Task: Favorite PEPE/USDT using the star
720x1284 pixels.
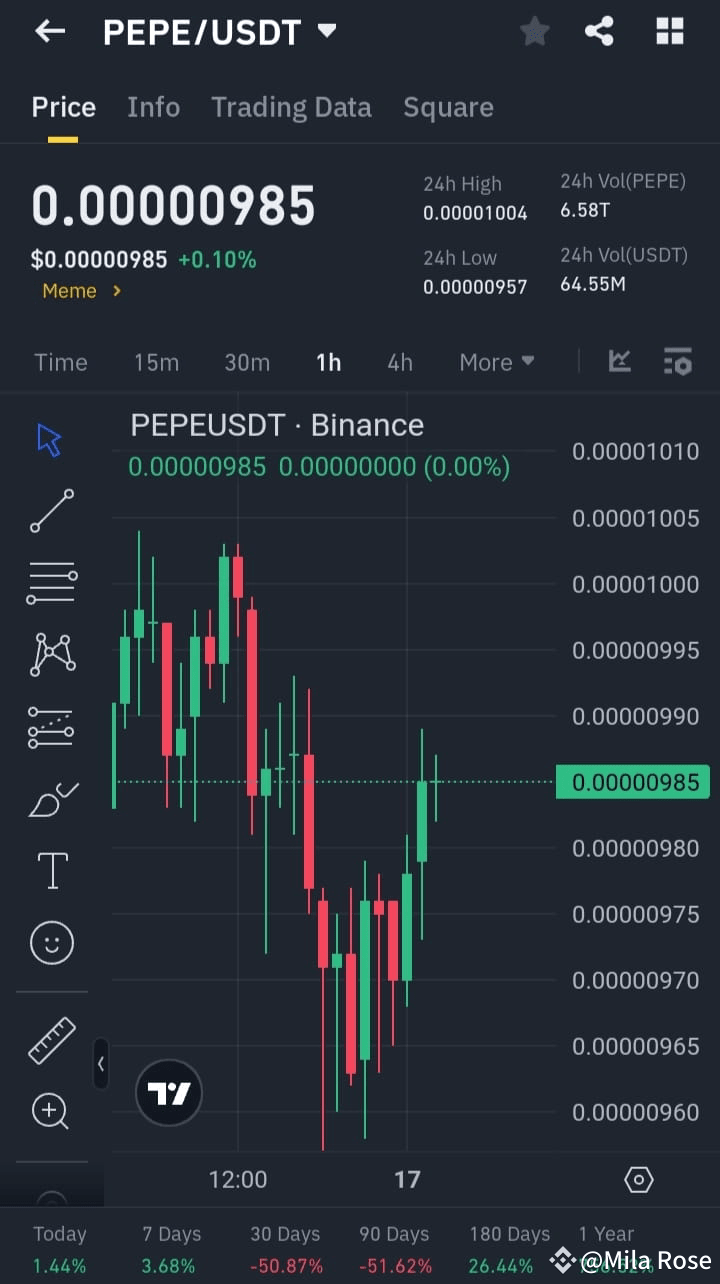Action: click(x=534, y=31)
